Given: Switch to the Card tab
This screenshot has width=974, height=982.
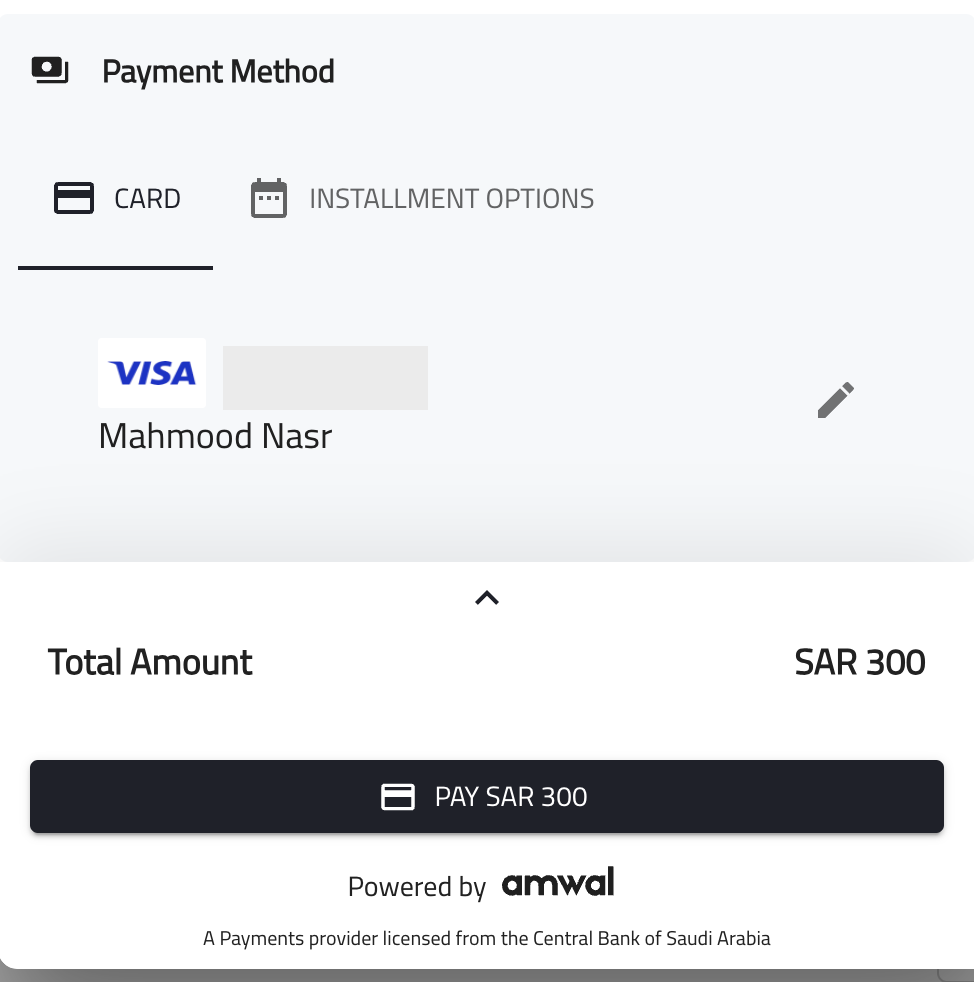Looking at the screenshot, I should pos(116,199).
